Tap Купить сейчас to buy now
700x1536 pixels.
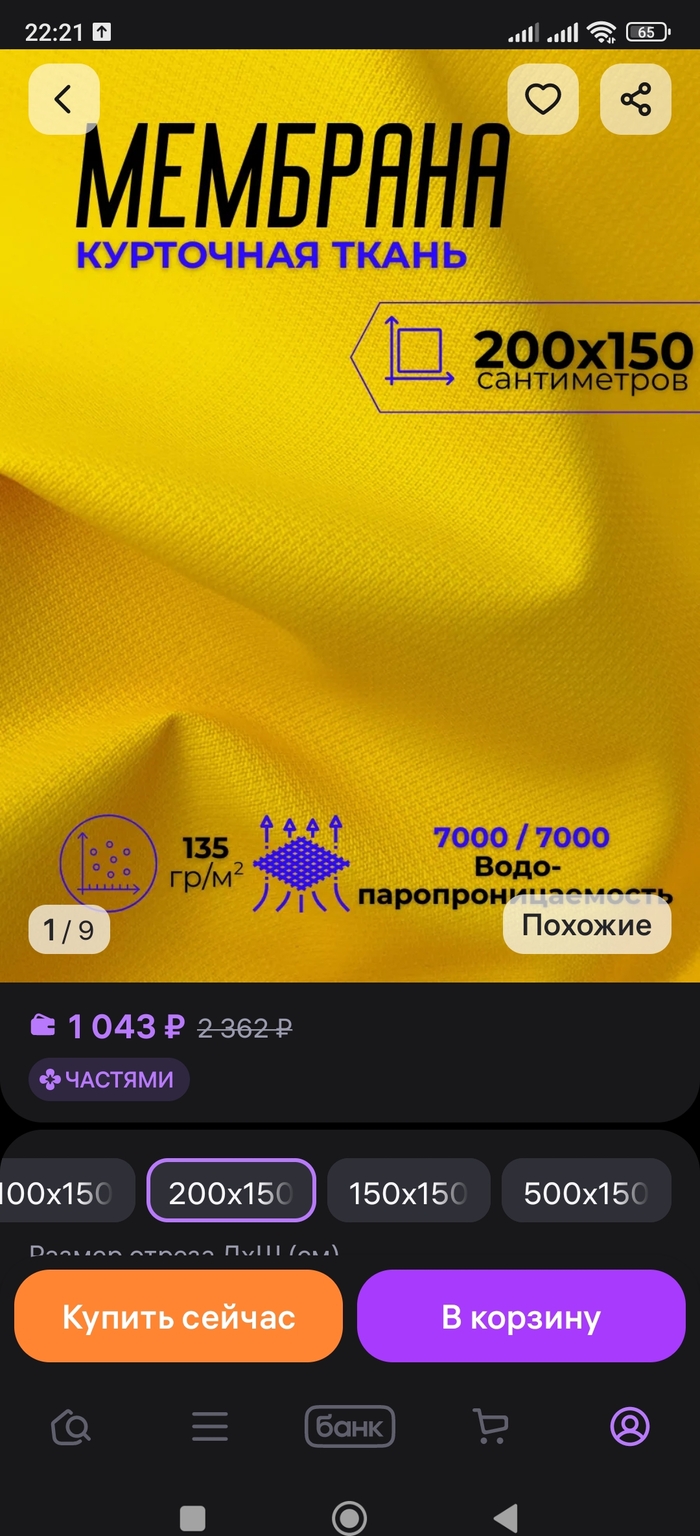178,1316
